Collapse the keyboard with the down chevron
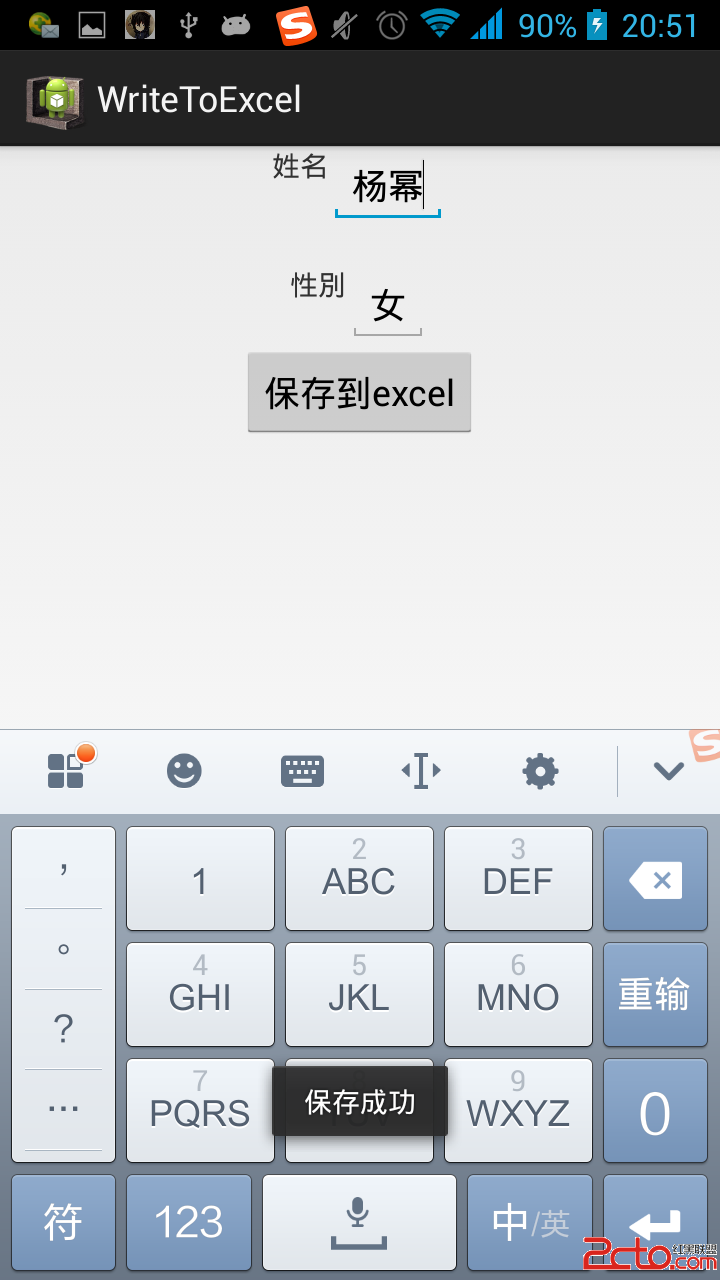Viewport: 720px width, 1280px height. (668, 771)
